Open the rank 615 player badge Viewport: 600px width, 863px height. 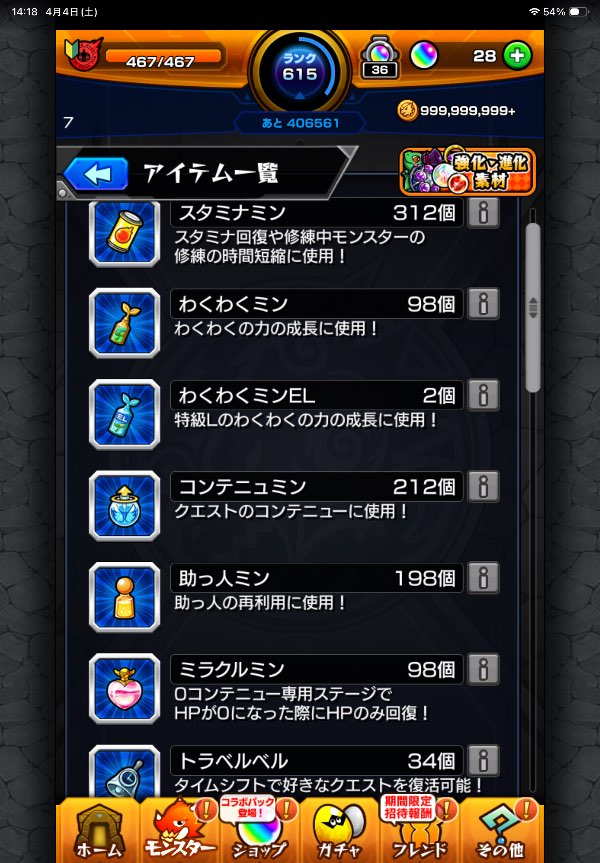[299, 67]
